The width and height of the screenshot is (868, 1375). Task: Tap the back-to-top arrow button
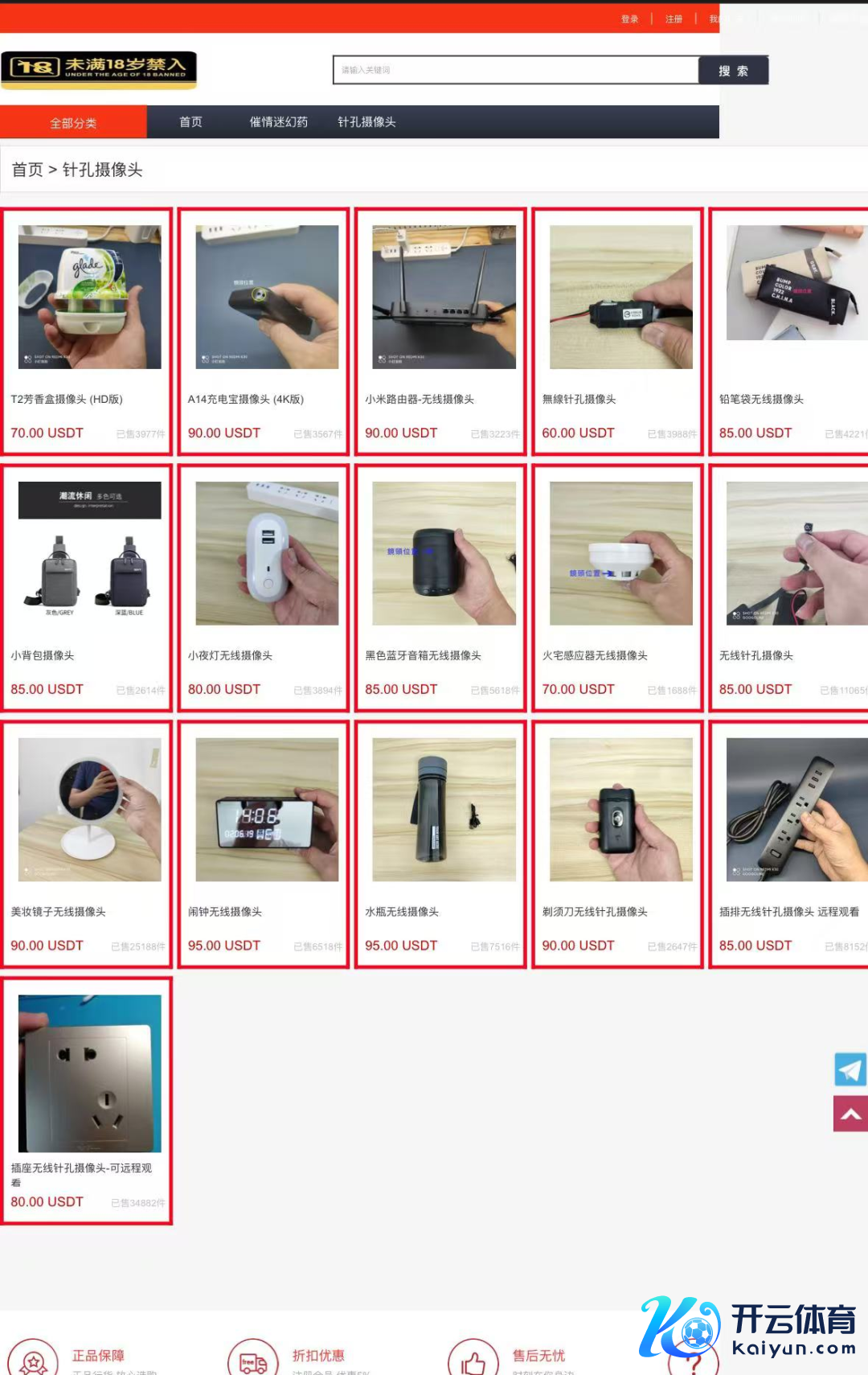(x=850, y=1114)
